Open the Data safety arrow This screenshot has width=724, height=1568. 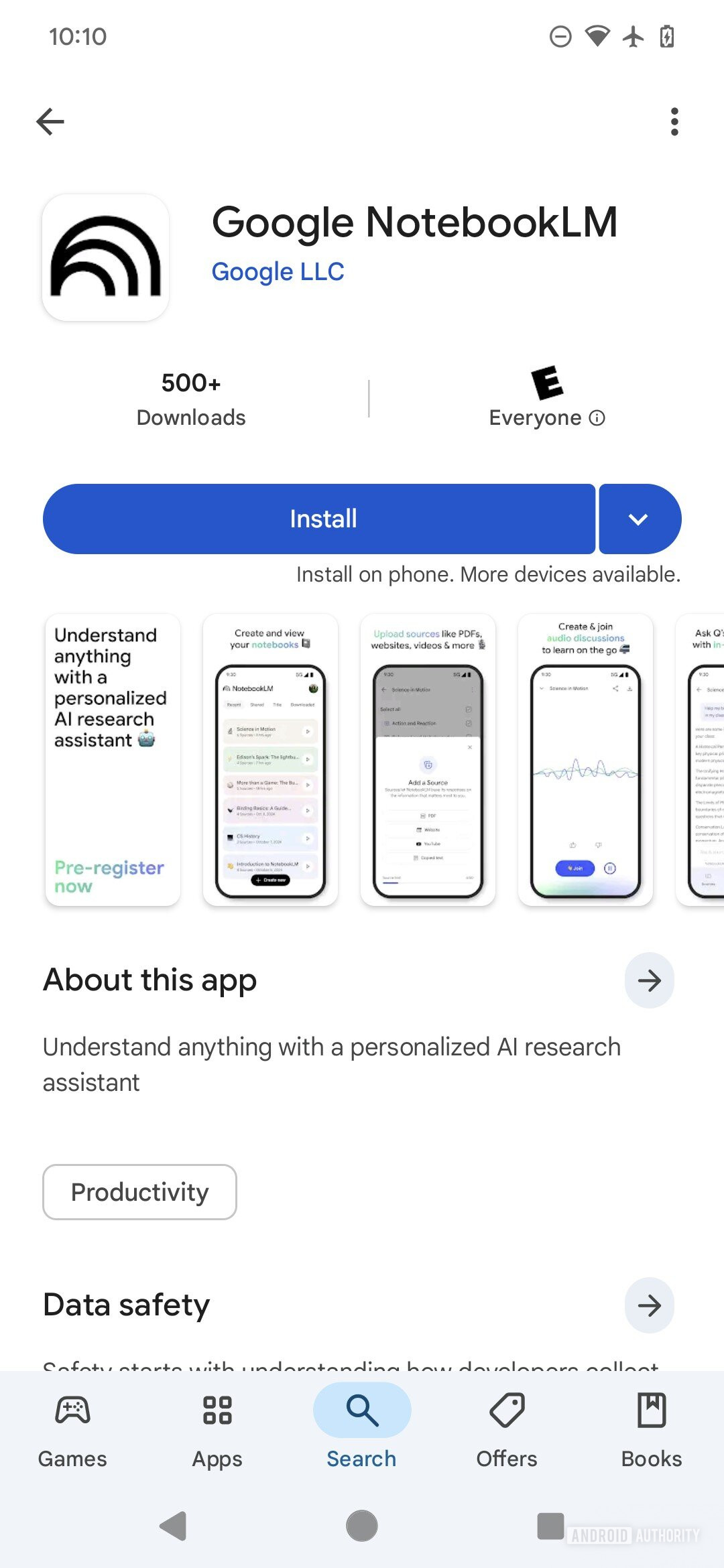(x=649, y=1305)
